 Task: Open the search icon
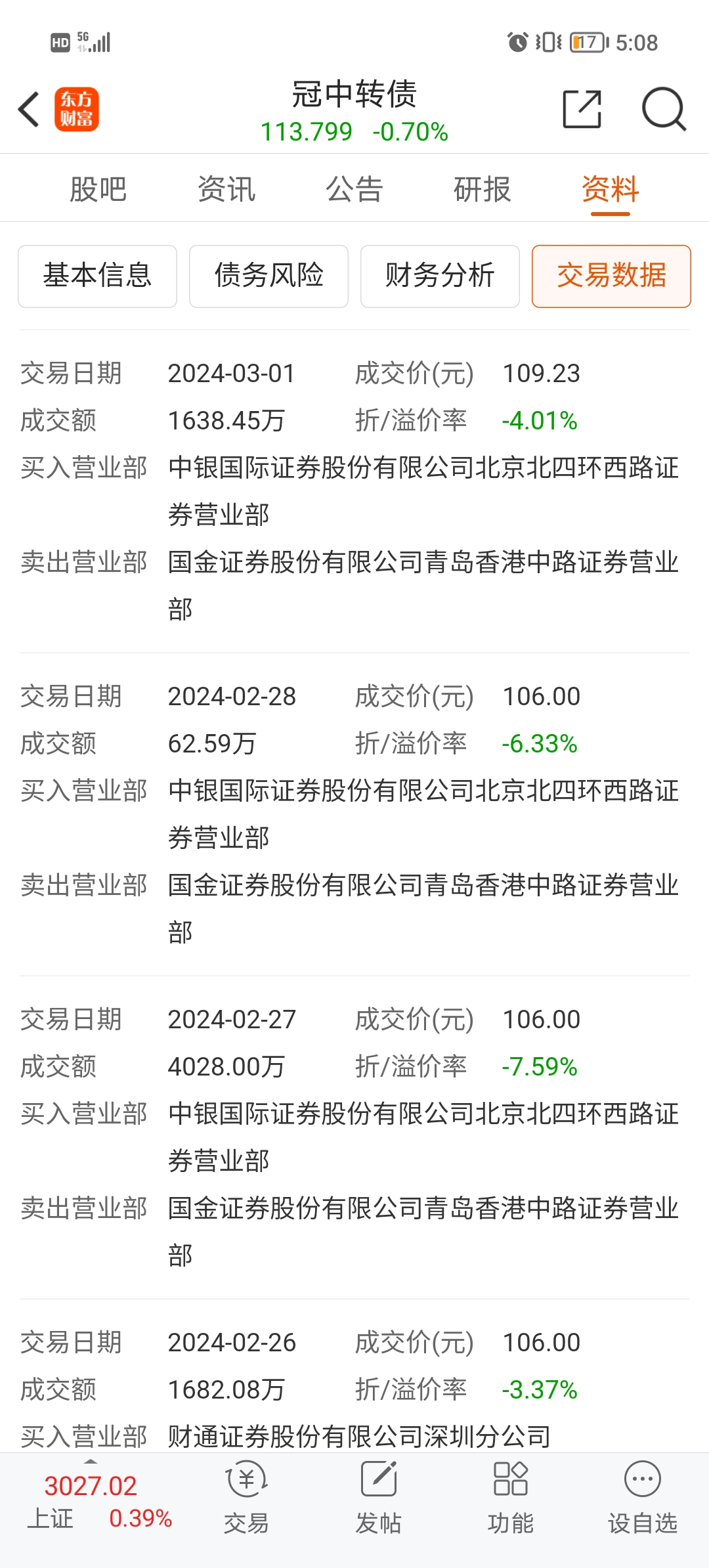coord(663,109)
